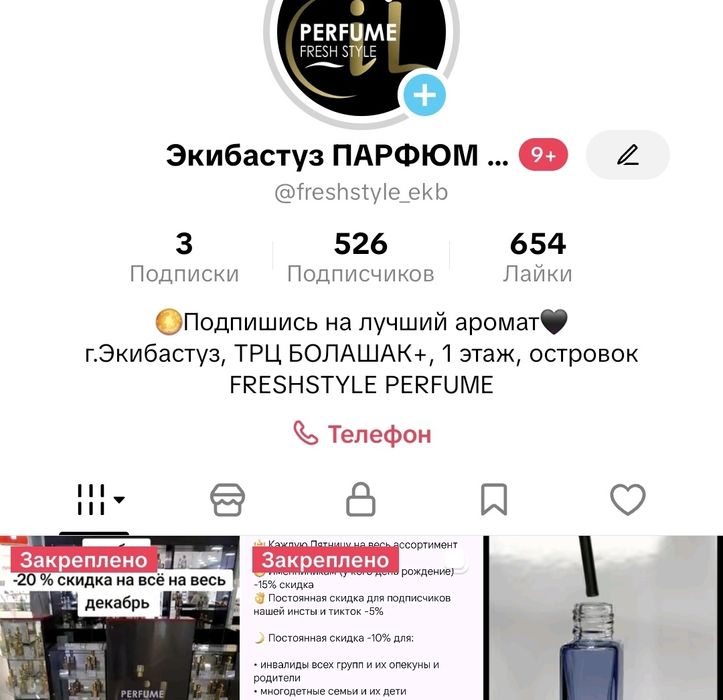Open the edit profile pencil button
The height and width of the screenshot is (700, 723).
[627, 155]
